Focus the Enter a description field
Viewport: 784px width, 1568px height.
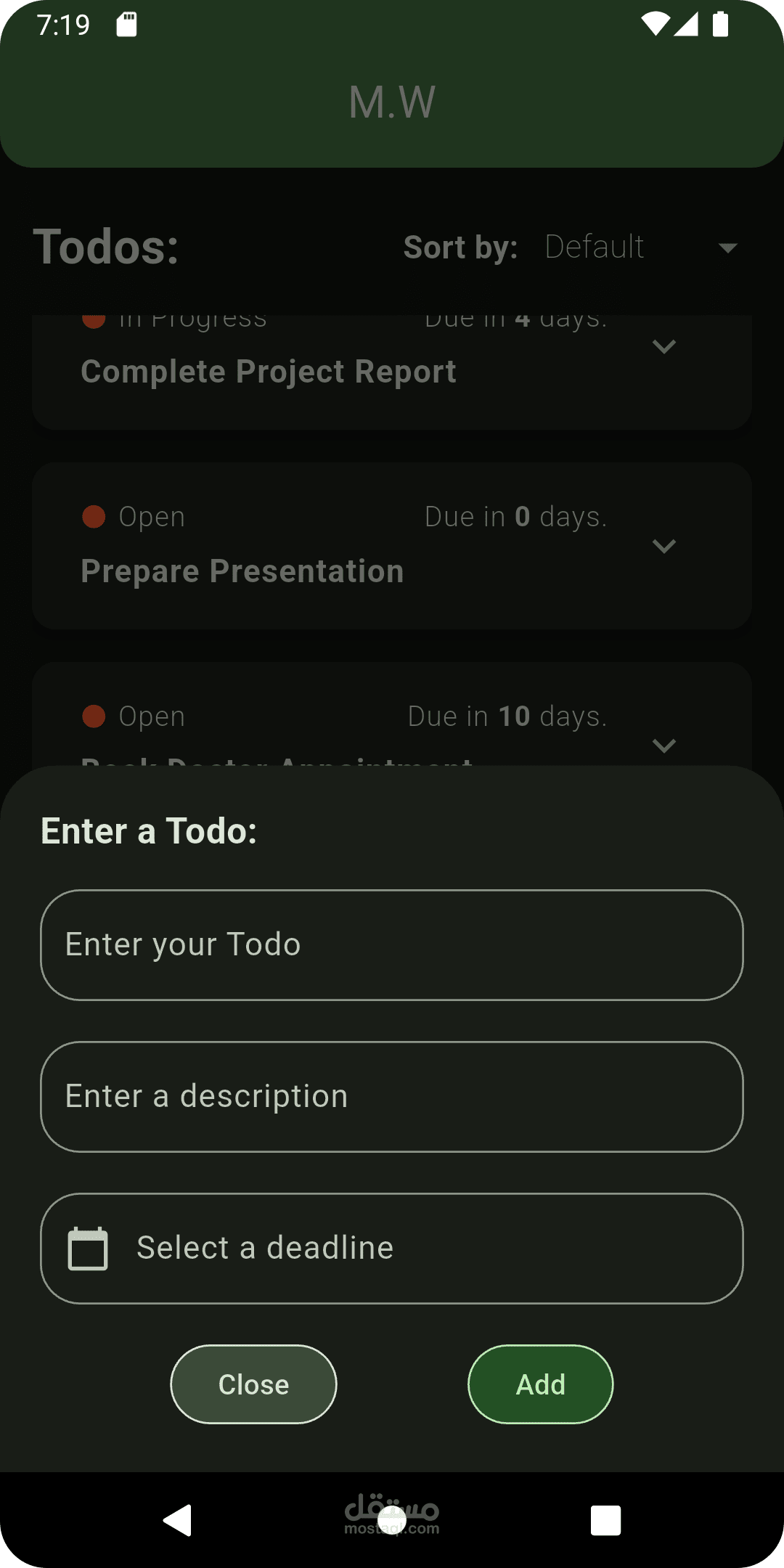coord(392,1096)
